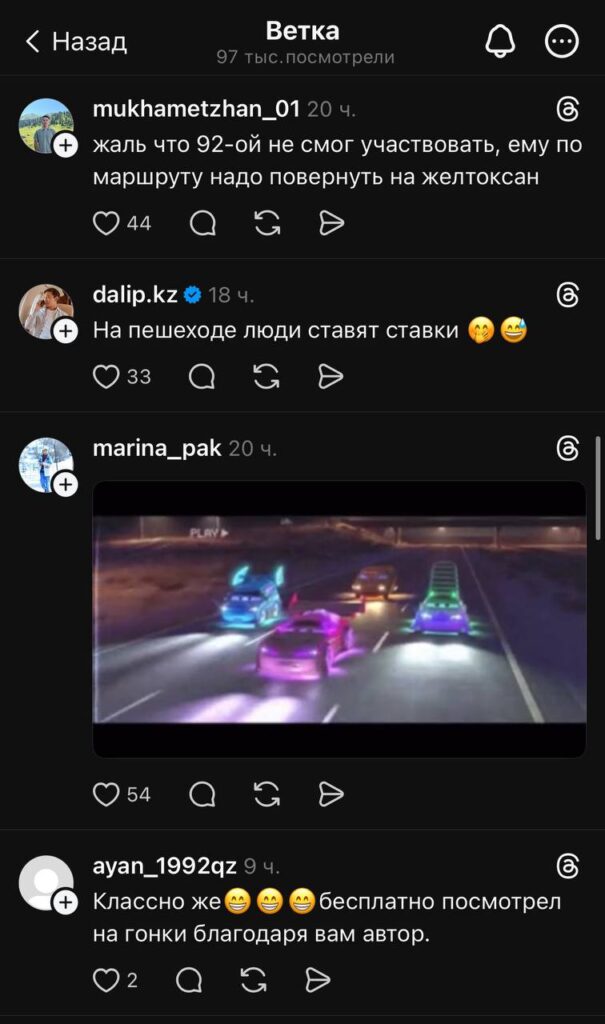The height and width of the screenshot is (1024, 605).
Task: Repost marina_pak's video reply
Action: [x=267, y=794]
